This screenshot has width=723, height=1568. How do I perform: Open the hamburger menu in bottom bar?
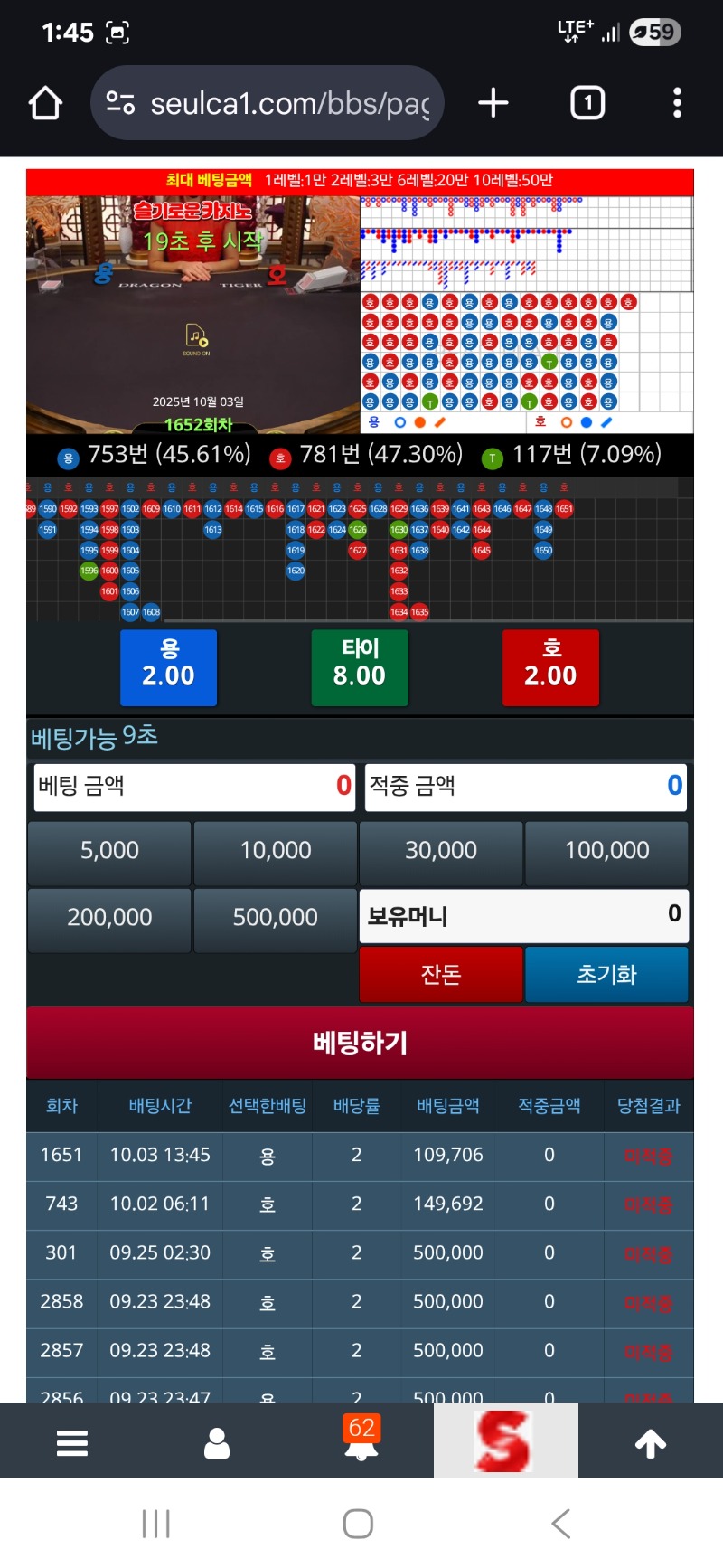[x=72, y=1443]
